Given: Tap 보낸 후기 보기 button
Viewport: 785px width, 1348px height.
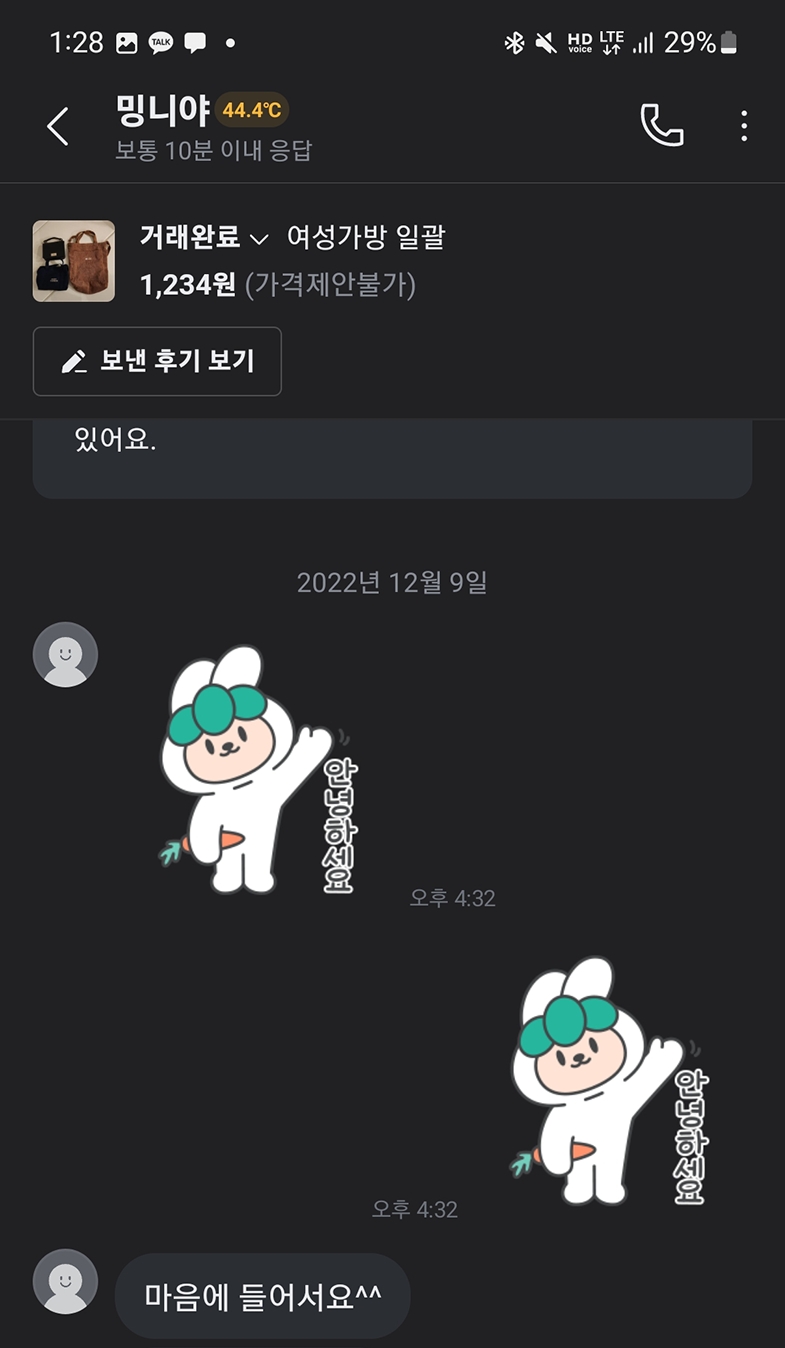Looking at the screenshot, I should point(157,361).
